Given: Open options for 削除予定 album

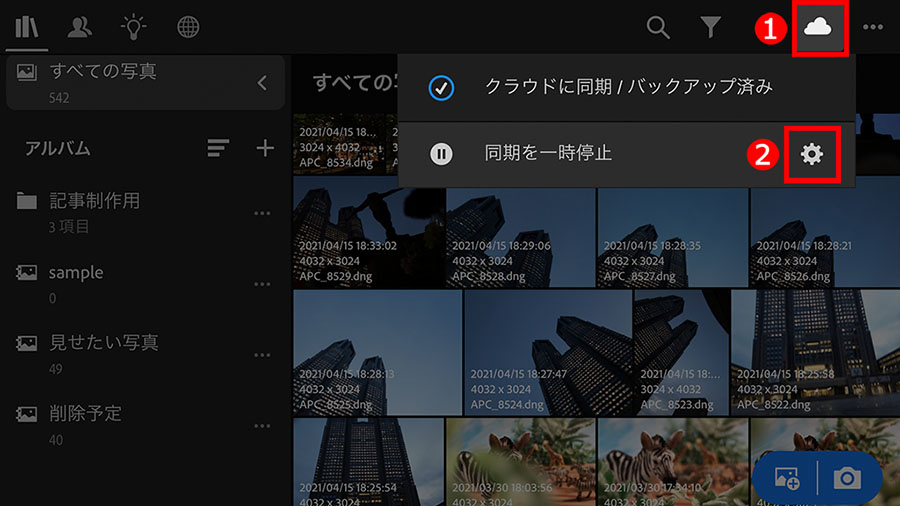Looking at the screenshot, I should pyautogui.click(x=263, y=425).
